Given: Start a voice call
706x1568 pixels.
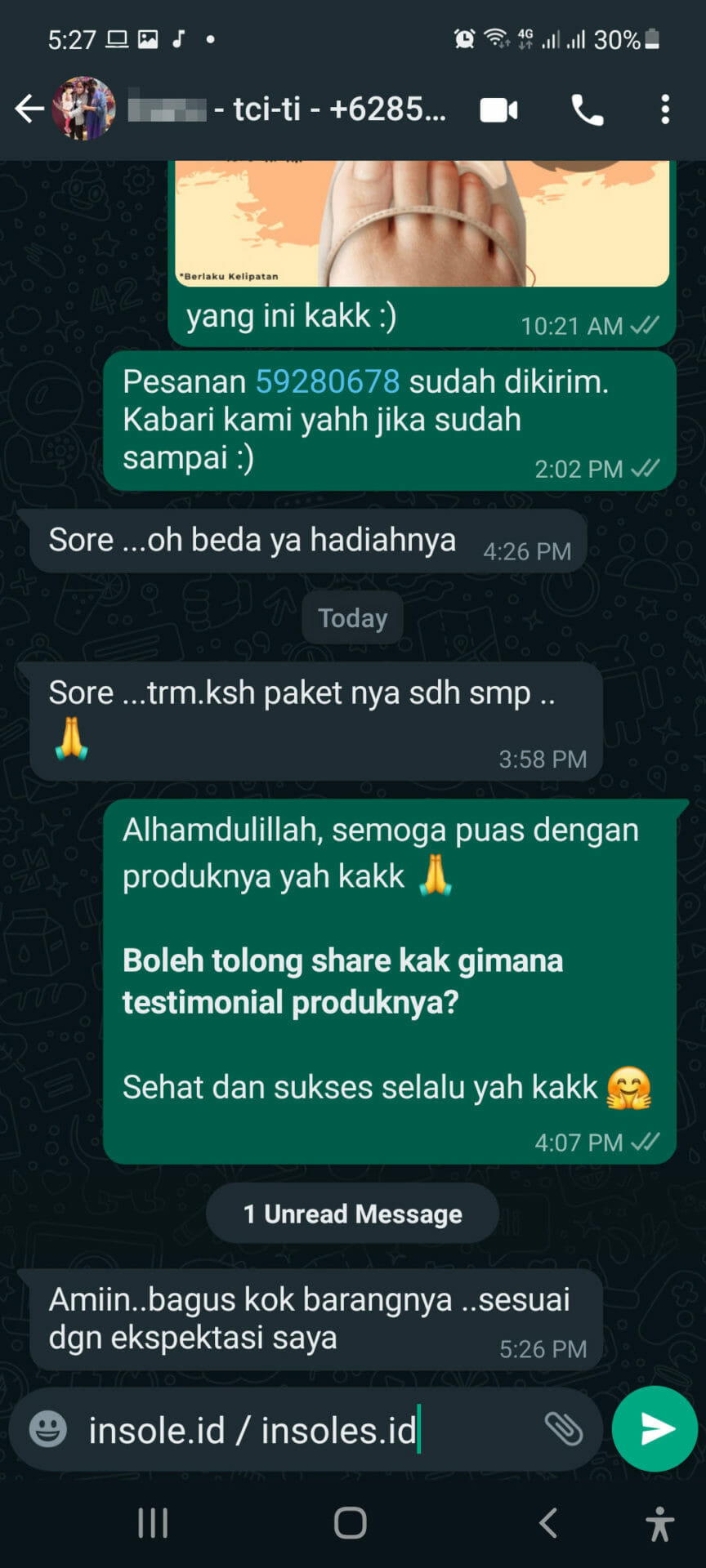Looking at the screenshot, I should [x=587, y=109].
